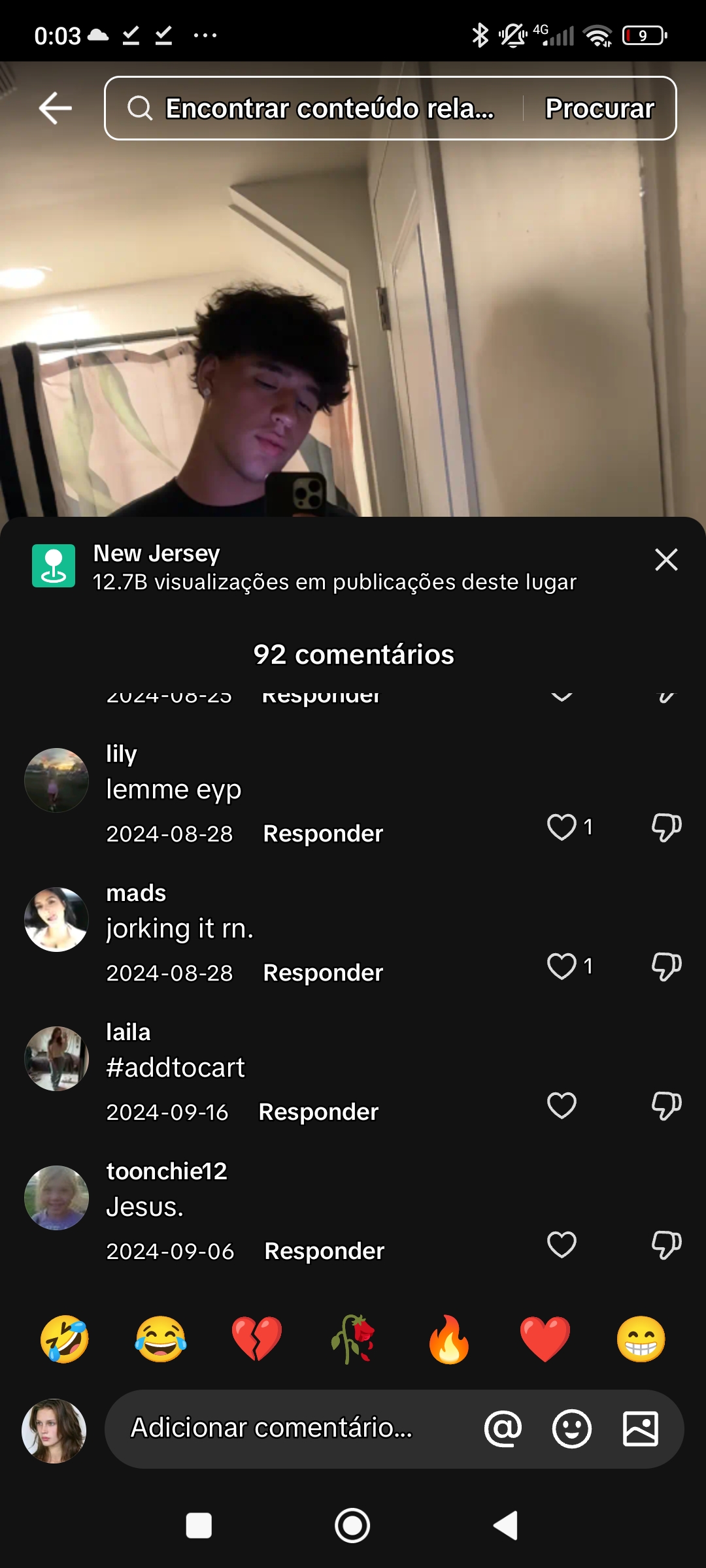
Task: Insert the broken heart emoji
Action: coord(256,1339)
